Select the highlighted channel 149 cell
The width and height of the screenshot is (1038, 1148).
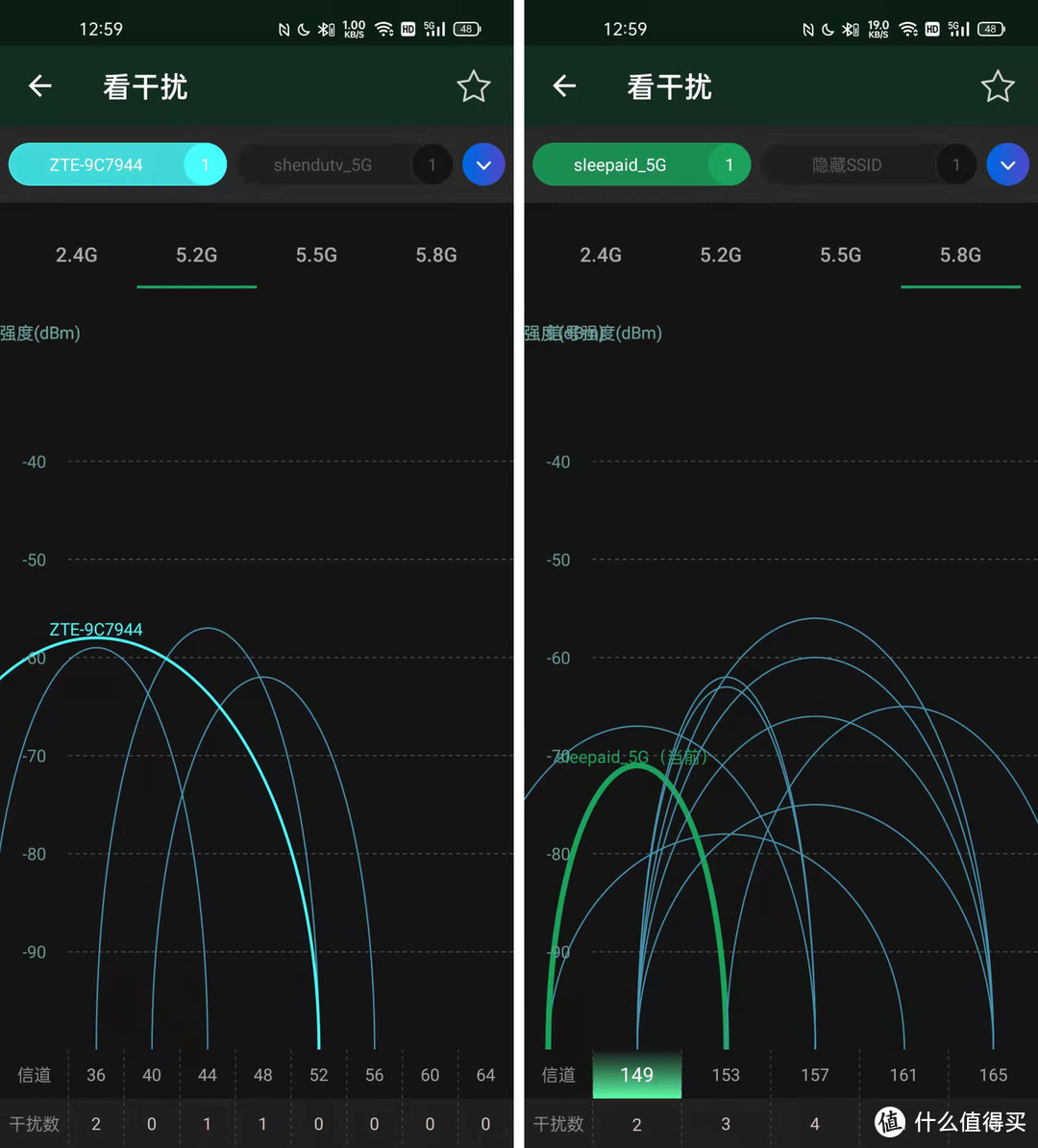(636, 1074)
